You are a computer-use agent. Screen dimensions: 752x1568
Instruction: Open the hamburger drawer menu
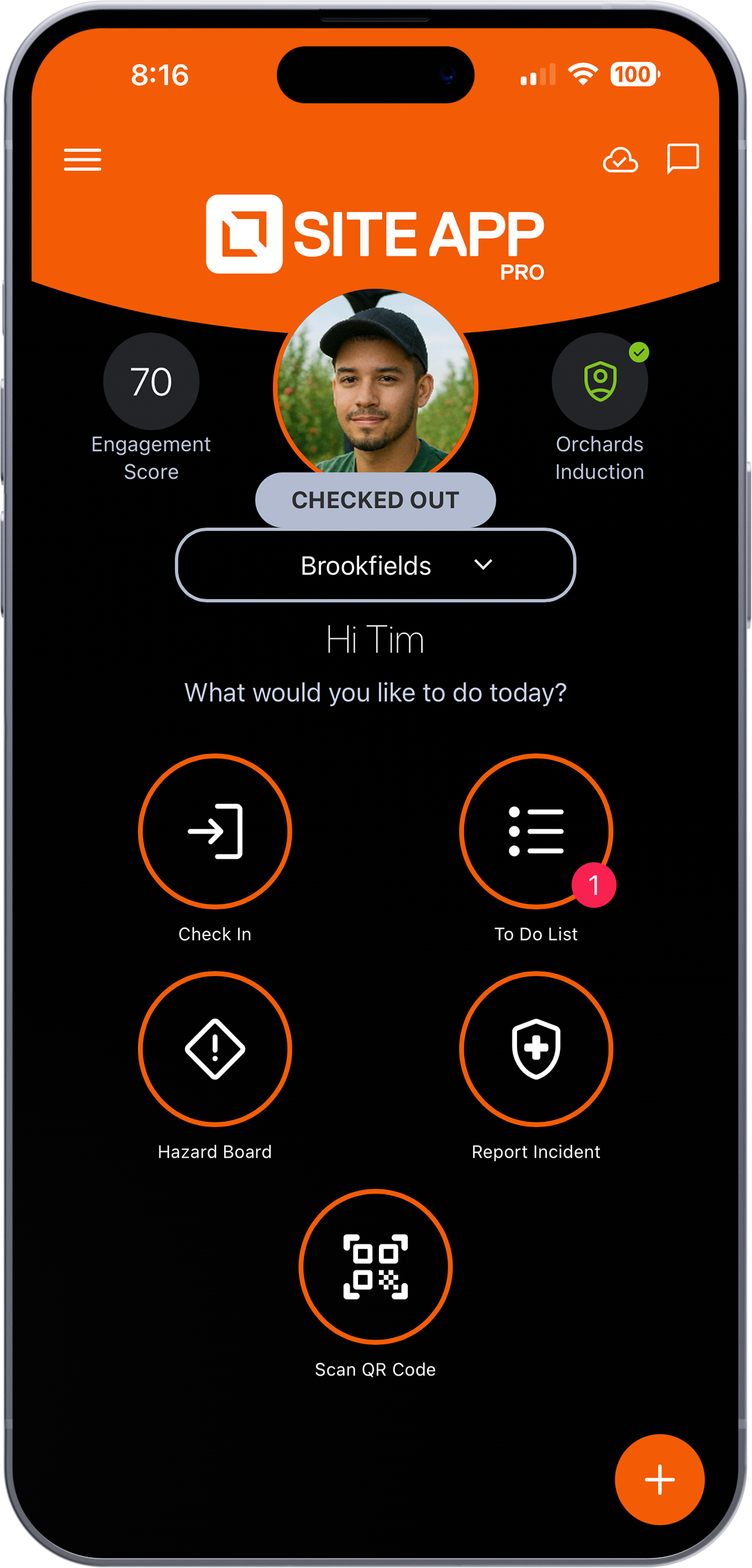[82, 159]
